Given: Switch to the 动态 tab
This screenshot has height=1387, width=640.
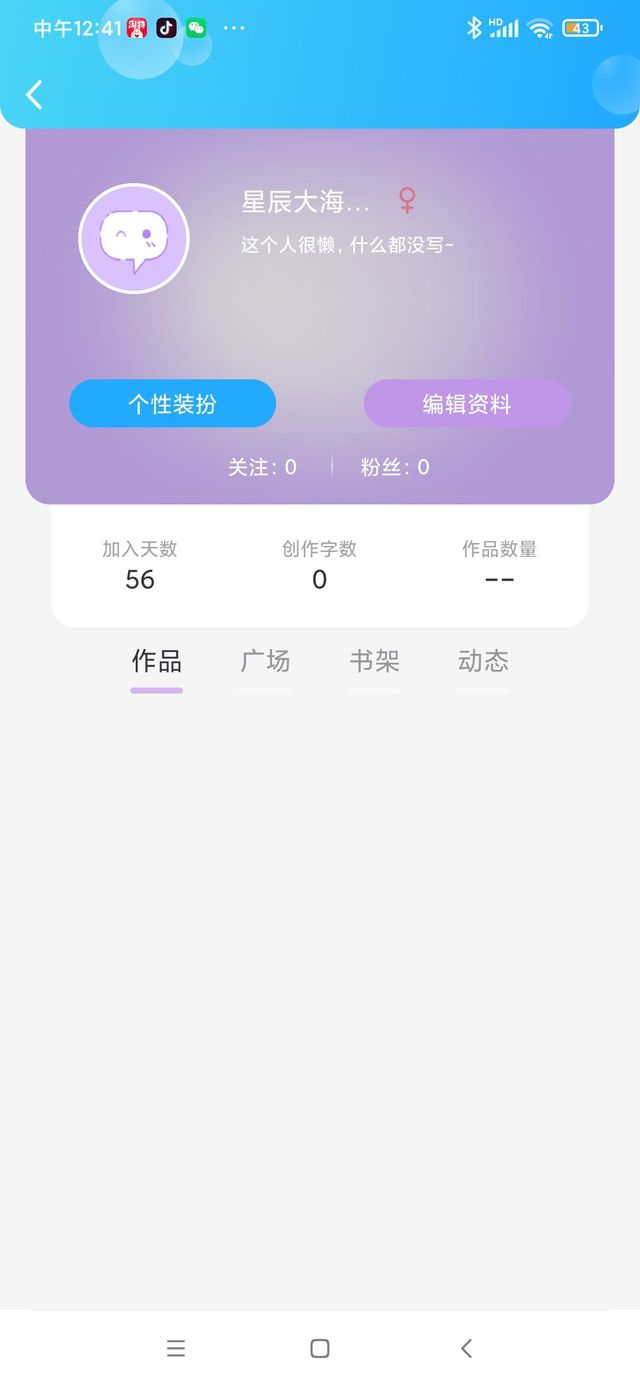Looking at the screenshot, I should pos(483,661).
